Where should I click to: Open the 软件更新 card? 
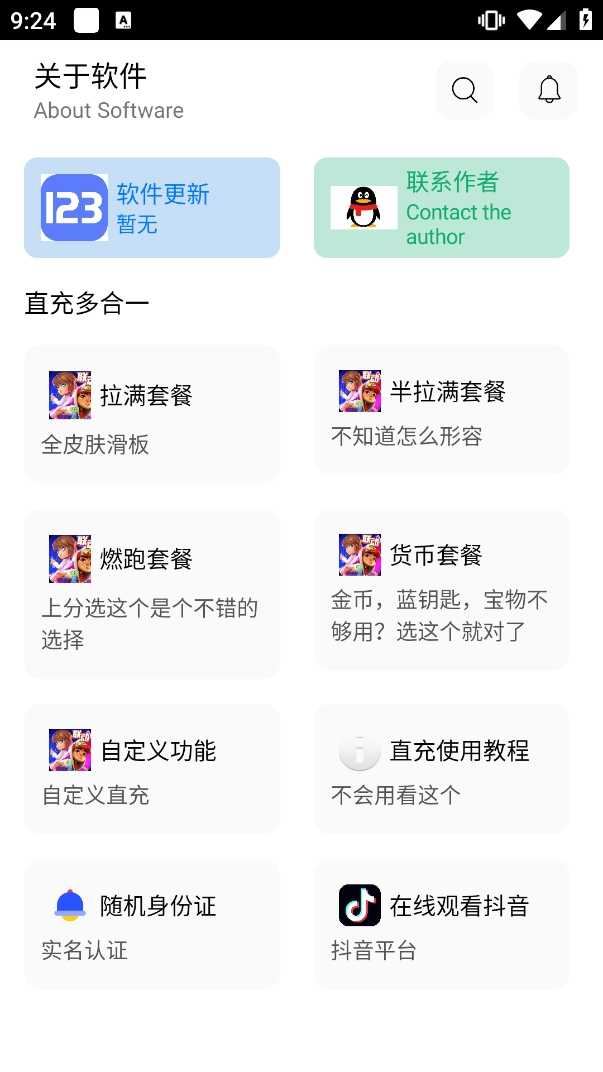click(x=152, y=208)
